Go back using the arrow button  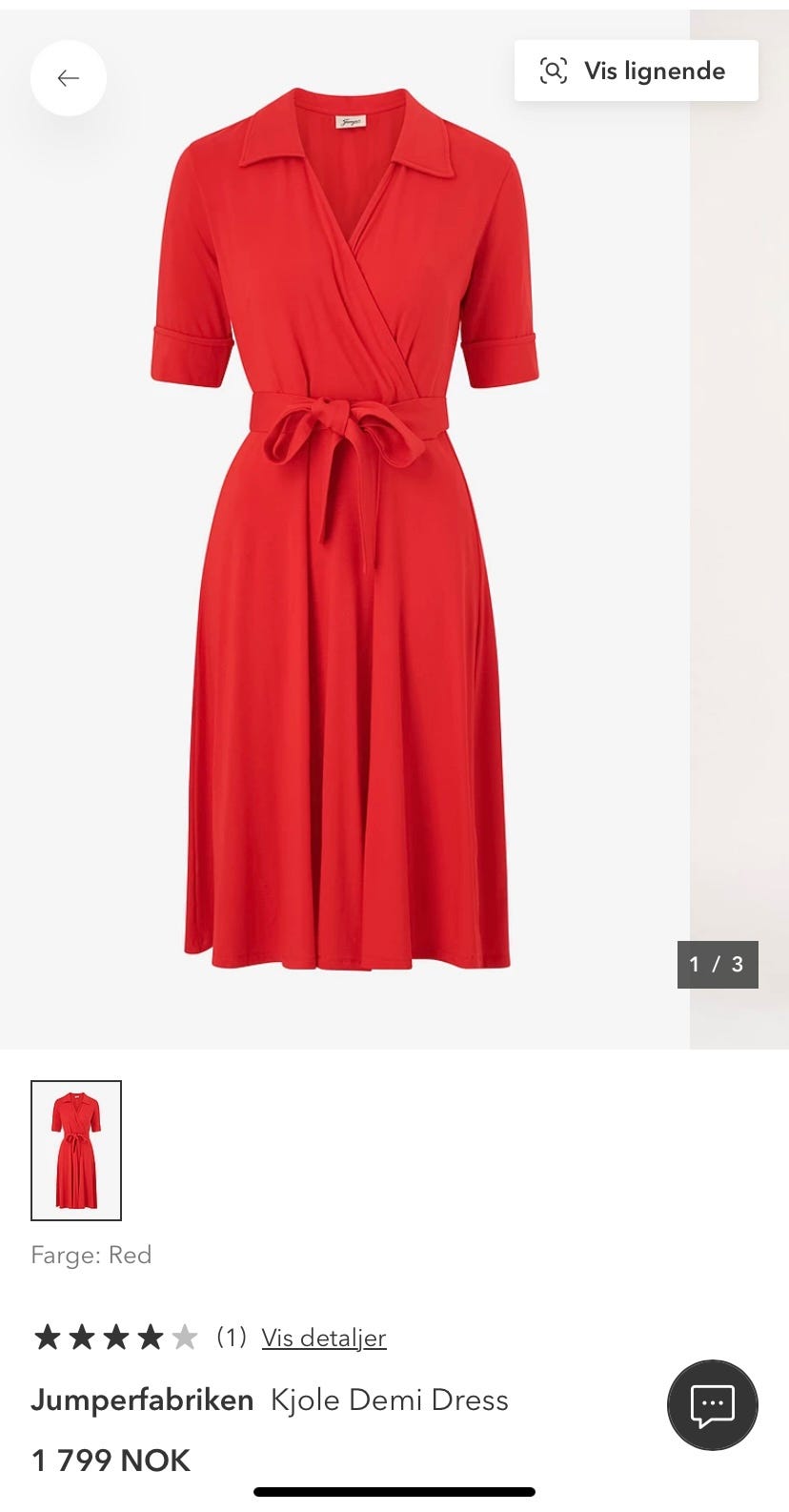pyautogui.click(x=69, y=78)
